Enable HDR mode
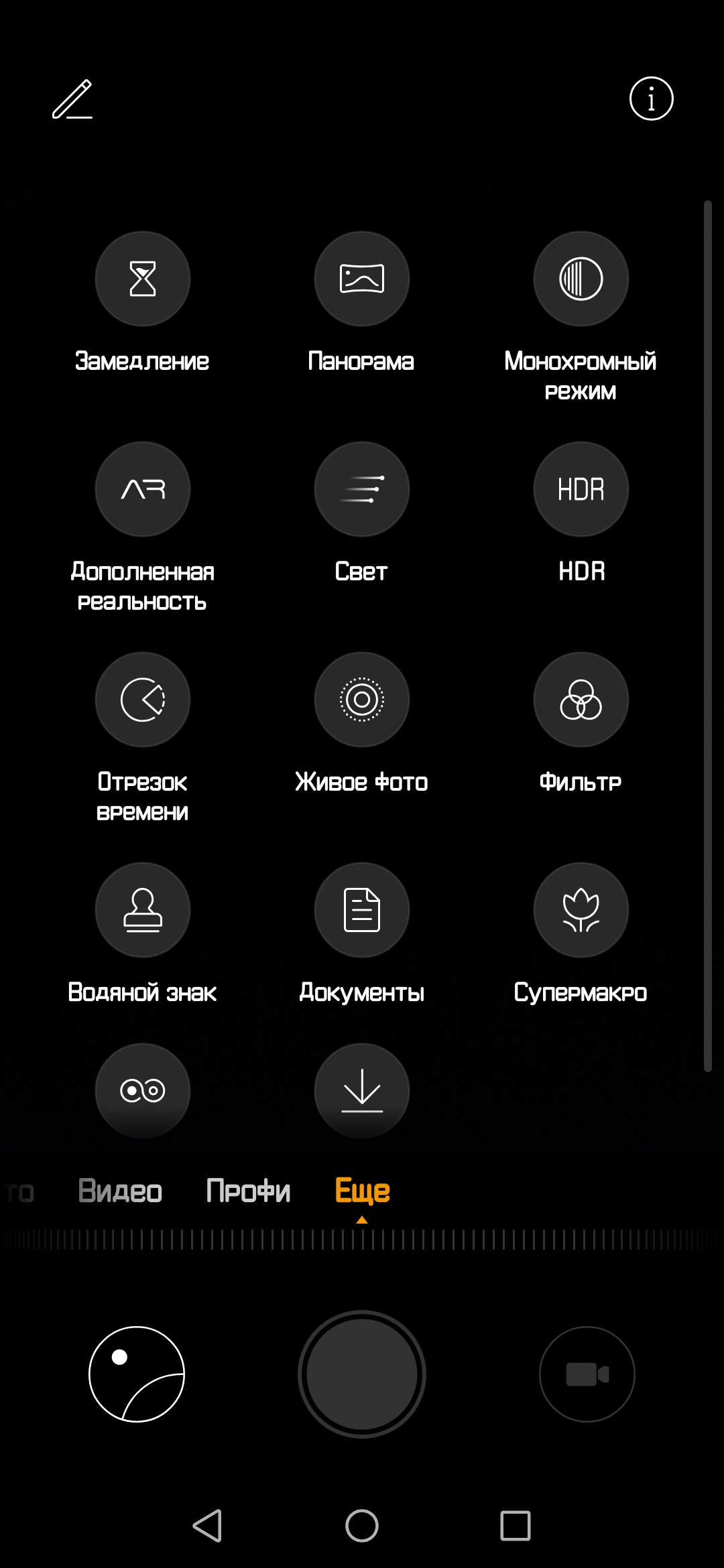Screen dimensions: 724x1568 (581, 490)
